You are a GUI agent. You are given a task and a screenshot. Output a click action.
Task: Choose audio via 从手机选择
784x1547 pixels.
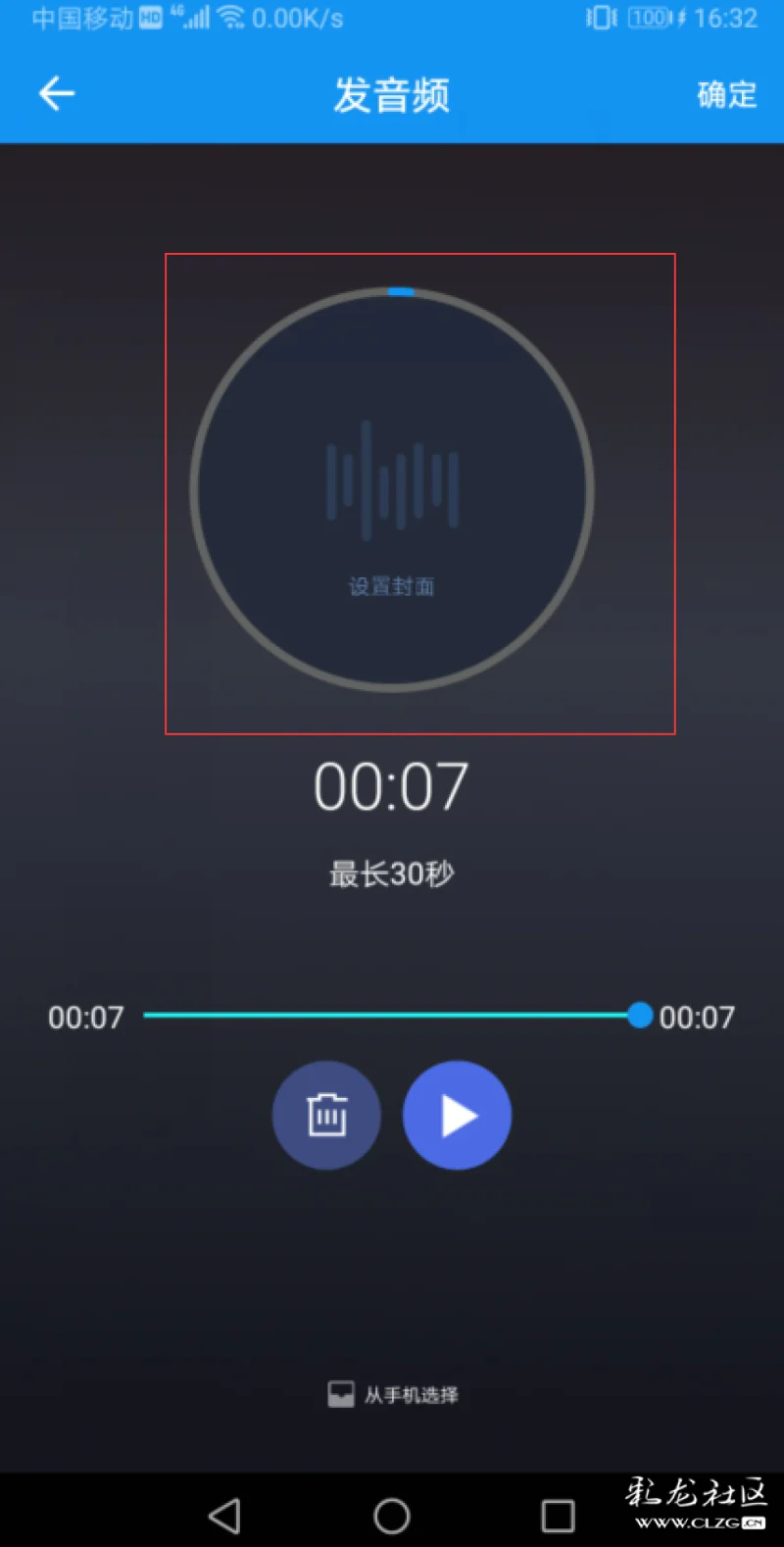click(x=393, y=1394)
